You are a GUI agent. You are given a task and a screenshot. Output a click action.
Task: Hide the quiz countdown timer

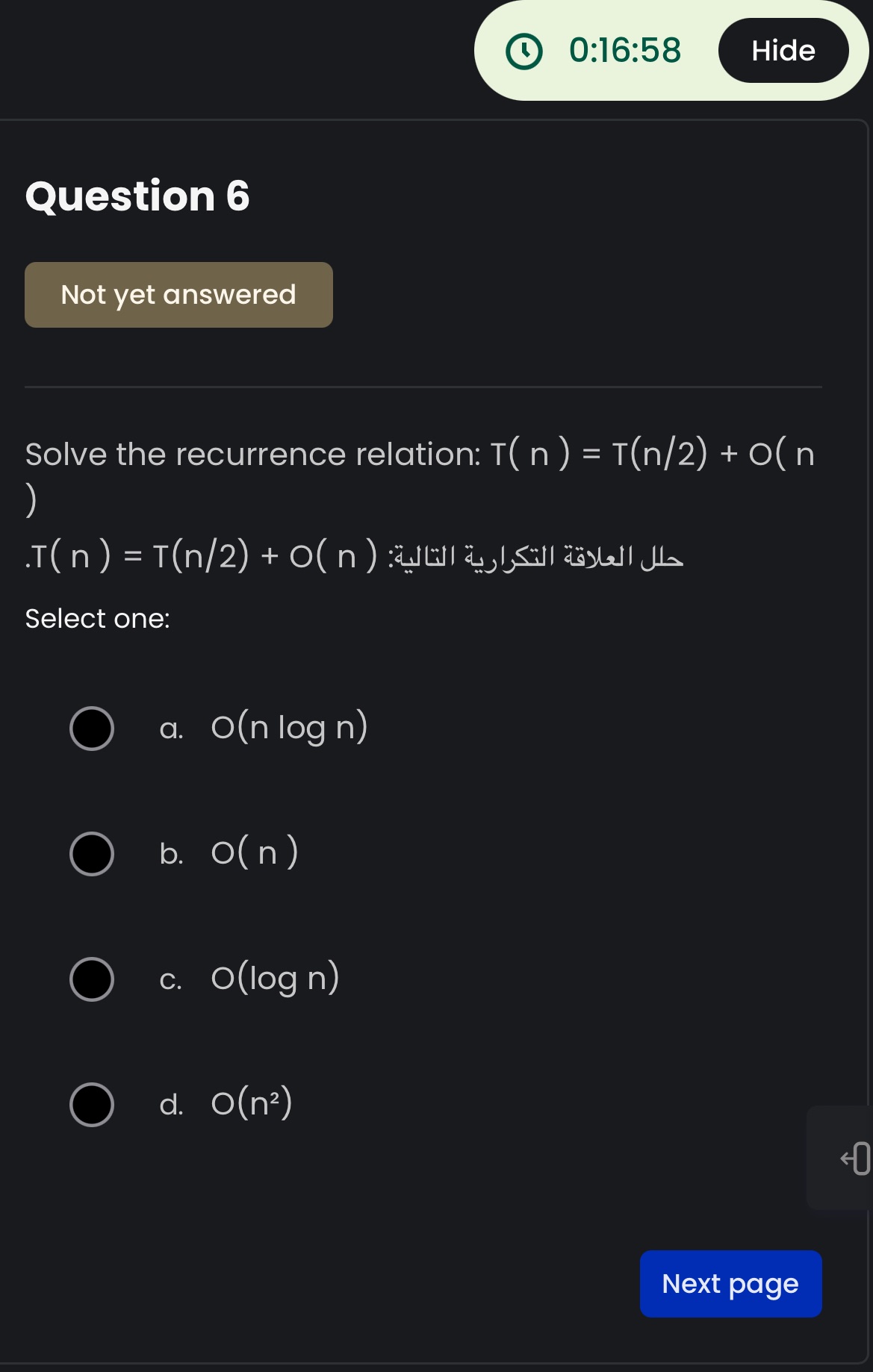[x=783, y=50]
